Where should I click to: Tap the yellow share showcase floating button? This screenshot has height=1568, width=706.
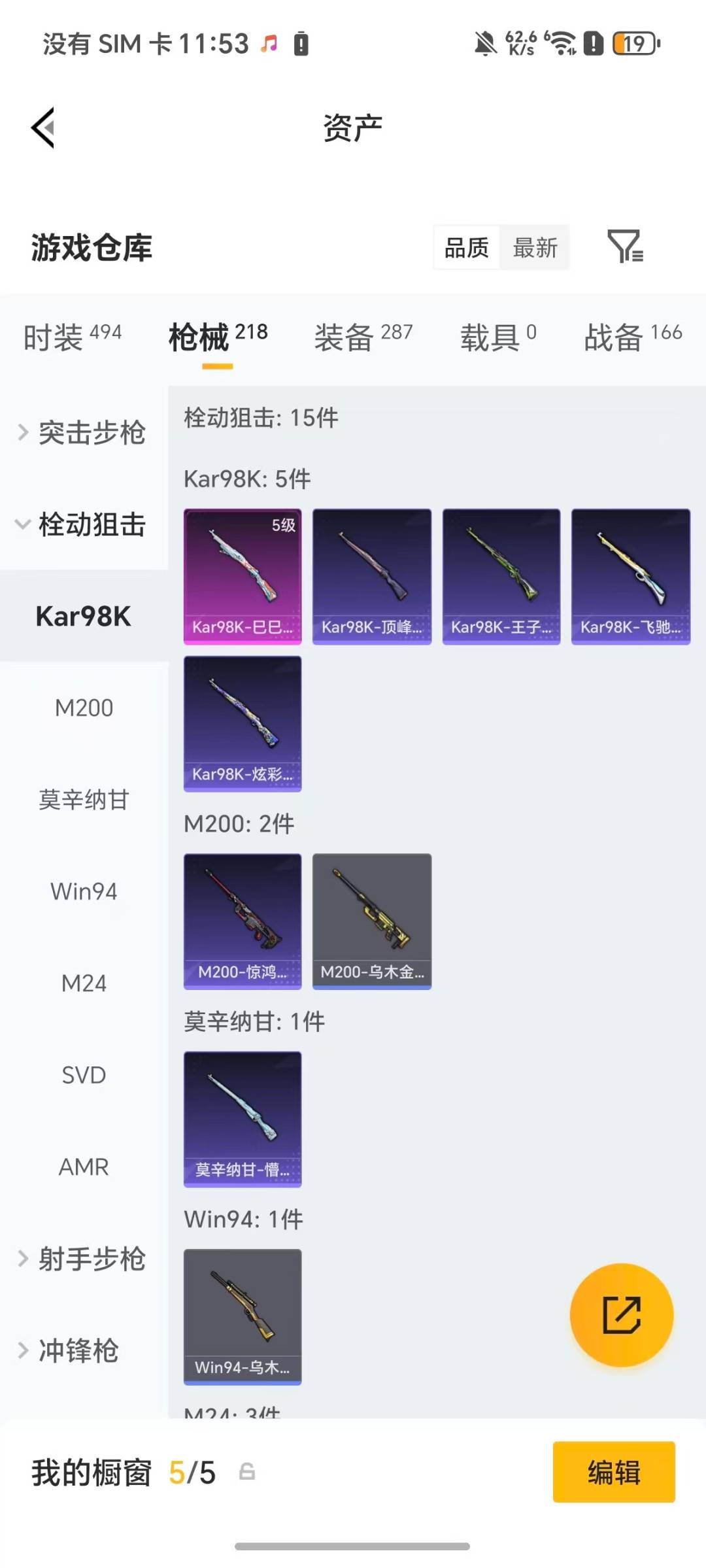622,1314
